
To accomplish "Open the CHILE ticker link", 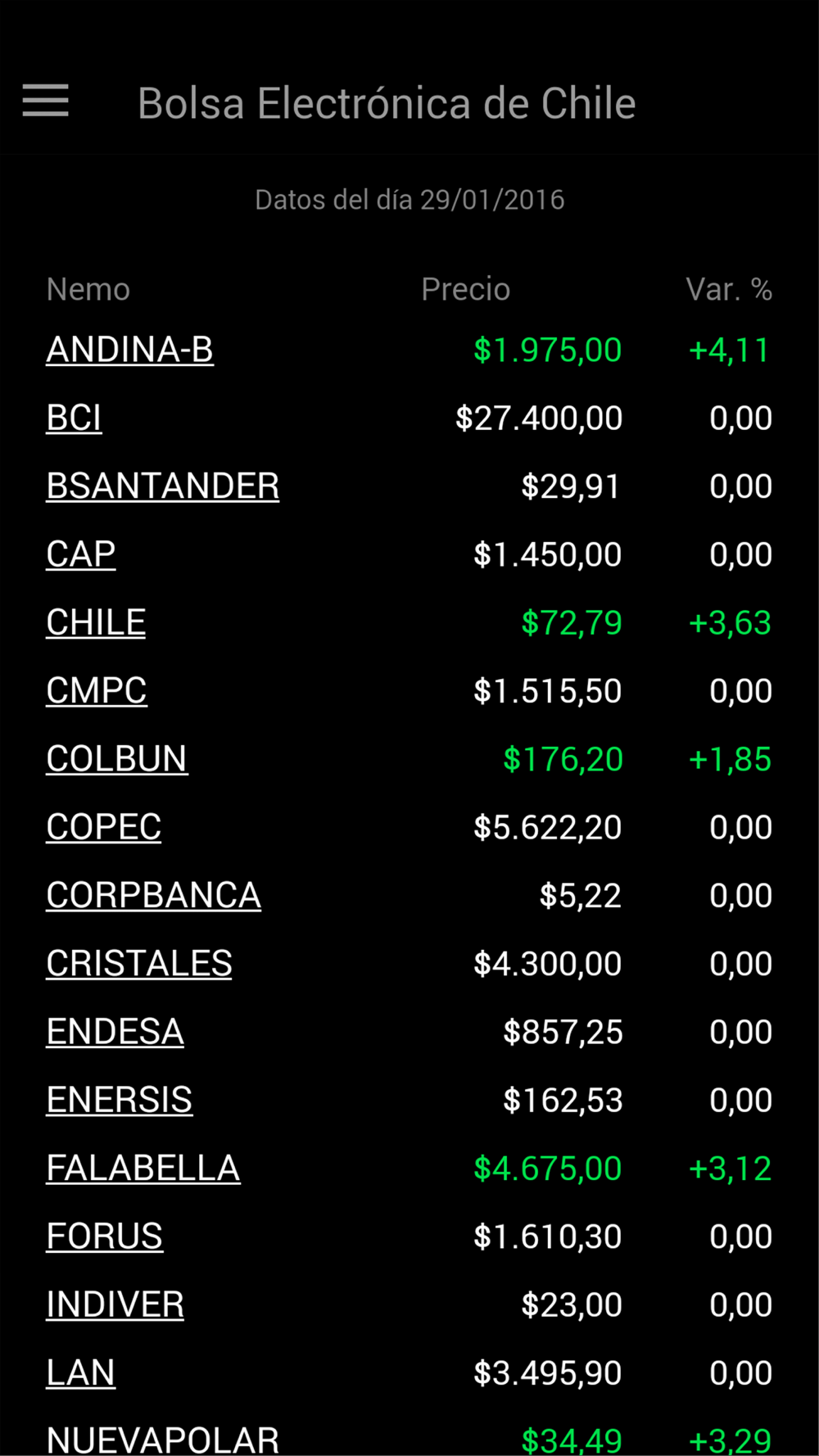I will [x=96, y=622].
